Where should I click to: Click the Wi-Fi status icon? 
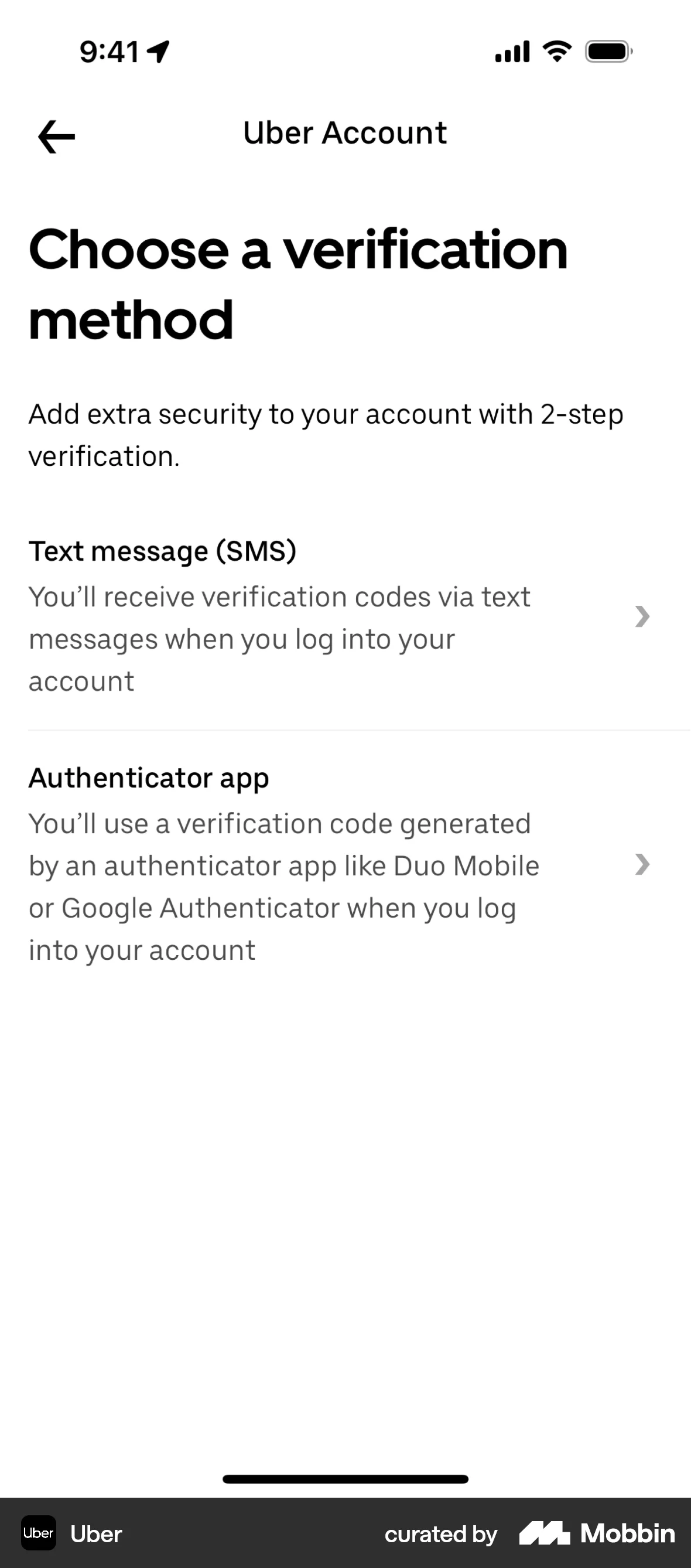555,52
